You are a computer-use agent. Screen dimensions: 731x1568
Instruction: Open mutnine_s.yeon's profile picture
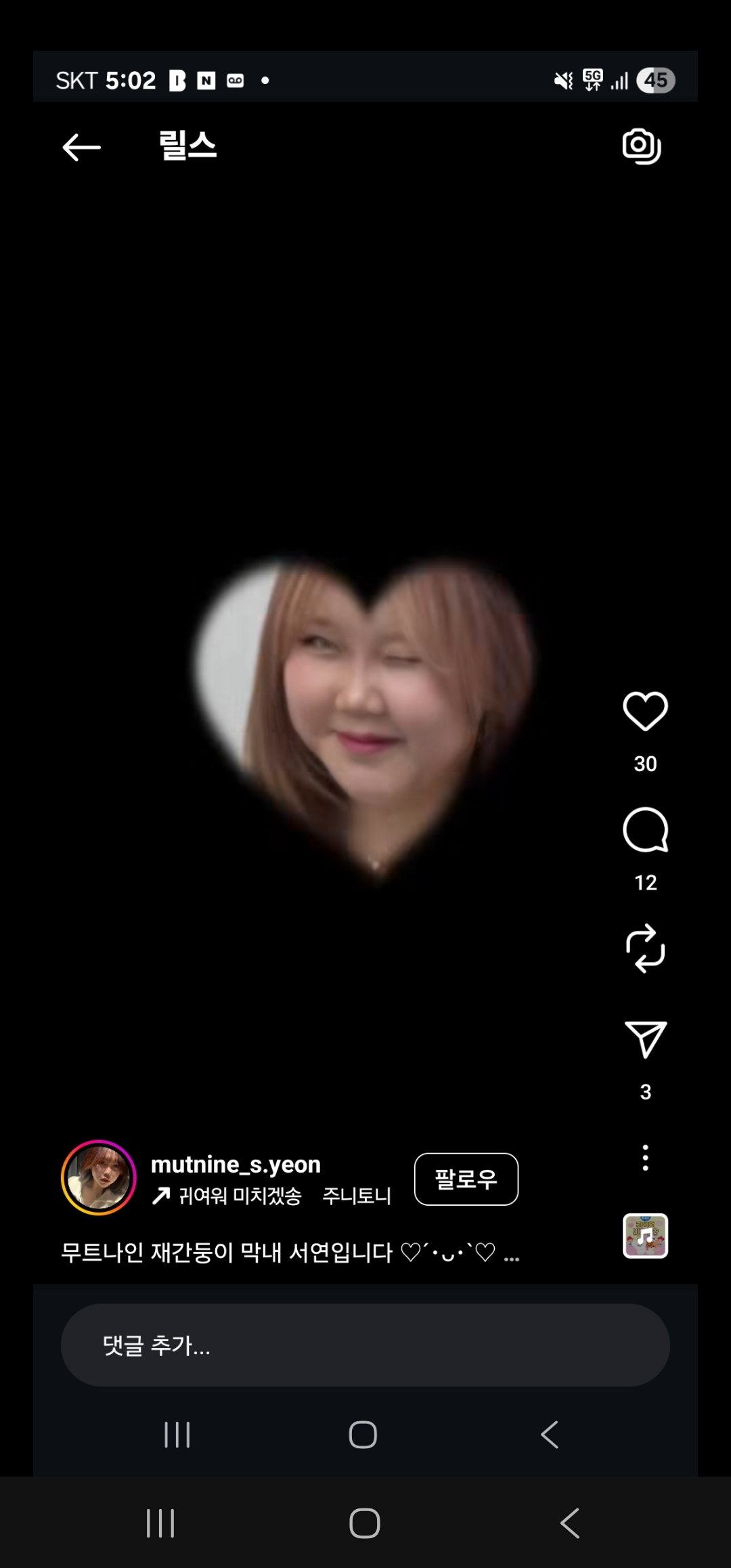point(99,1178)
